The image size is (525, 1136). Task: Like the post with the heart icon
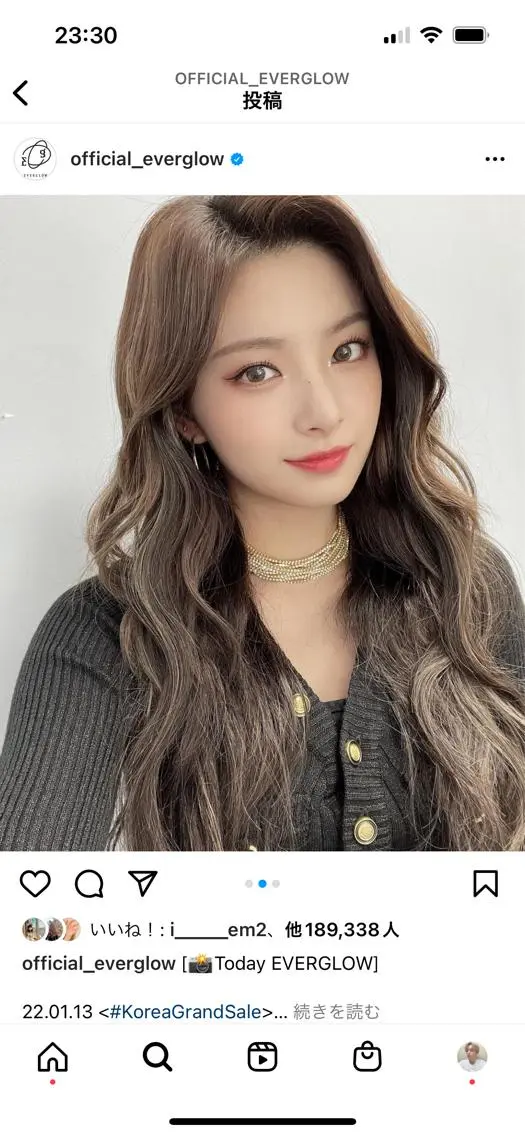35,883
